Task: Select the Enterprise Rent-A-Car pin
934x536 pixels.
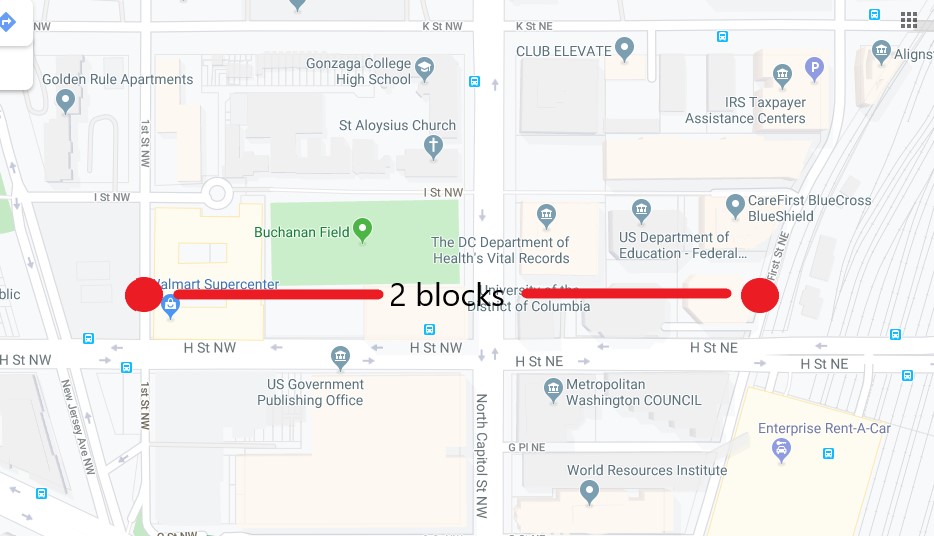Action: (x=781, y=451)
